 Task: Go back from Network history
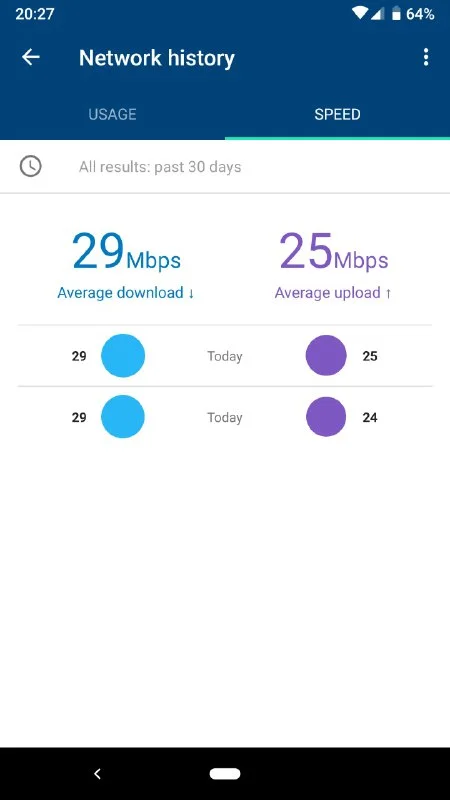click(31, 57)
